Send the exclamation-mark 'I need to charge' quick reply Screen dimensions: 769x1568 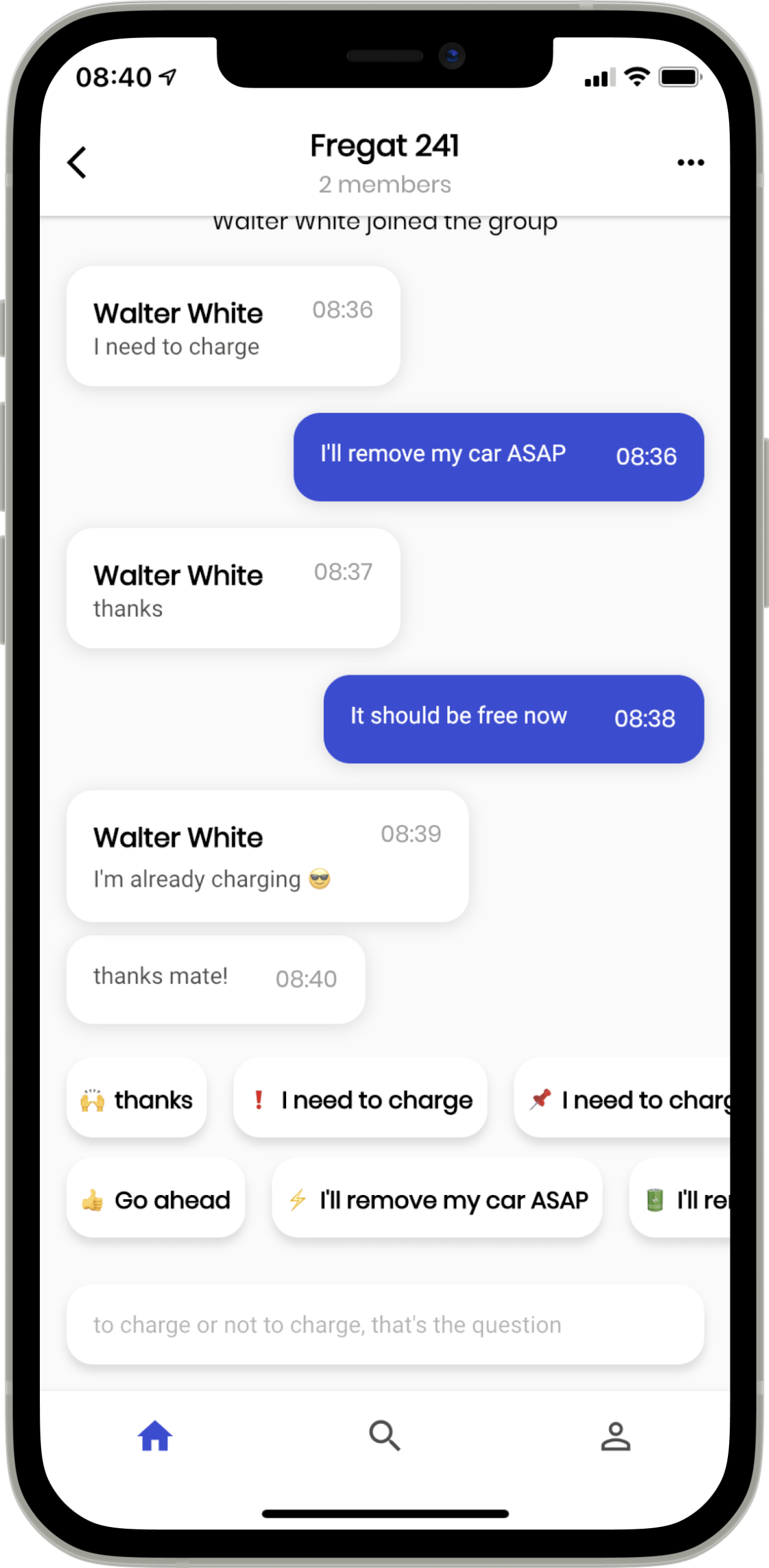360,1101
